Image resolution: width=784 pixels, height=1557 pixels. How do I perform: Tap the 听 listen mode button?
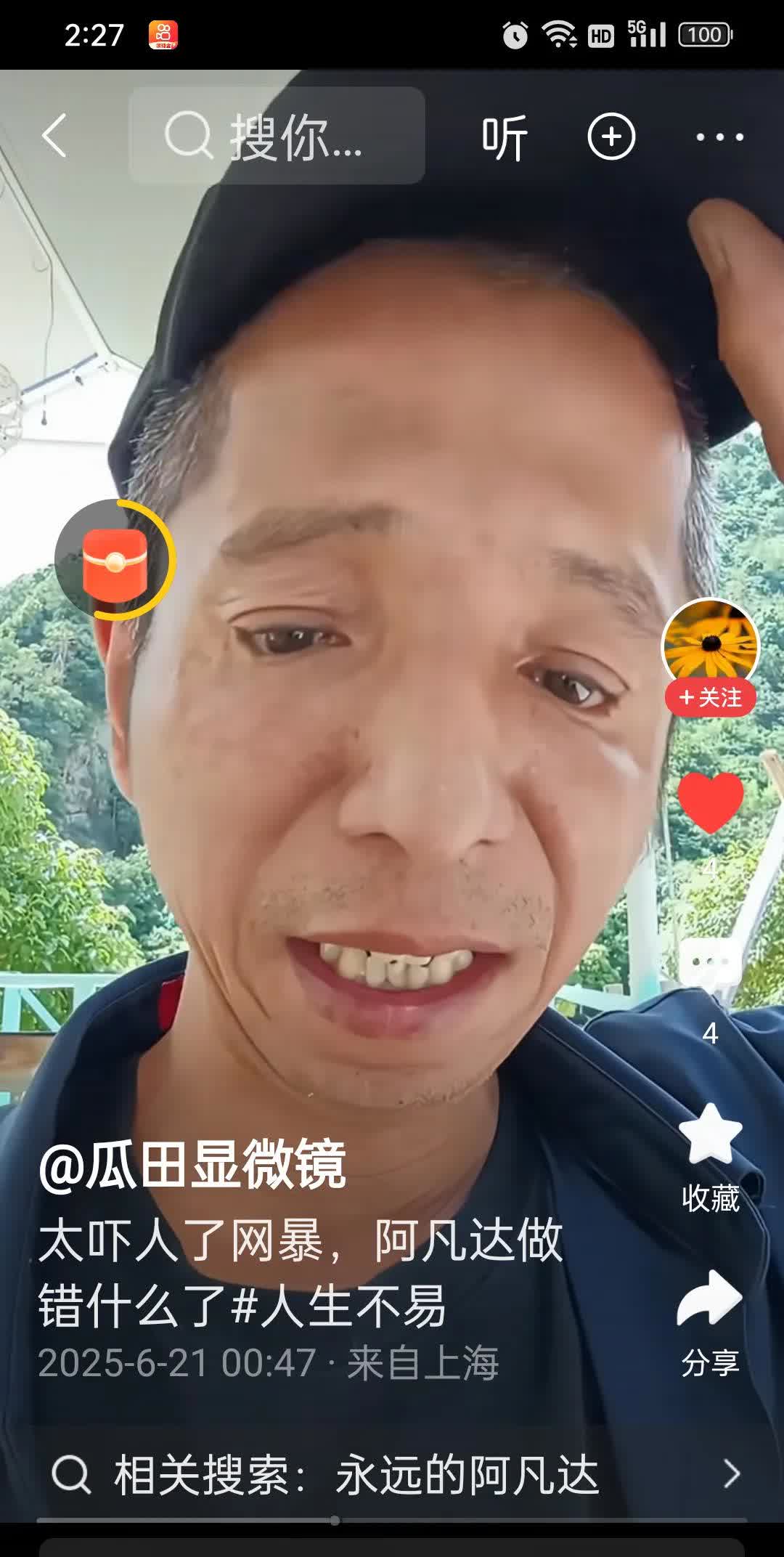(504, 137)
